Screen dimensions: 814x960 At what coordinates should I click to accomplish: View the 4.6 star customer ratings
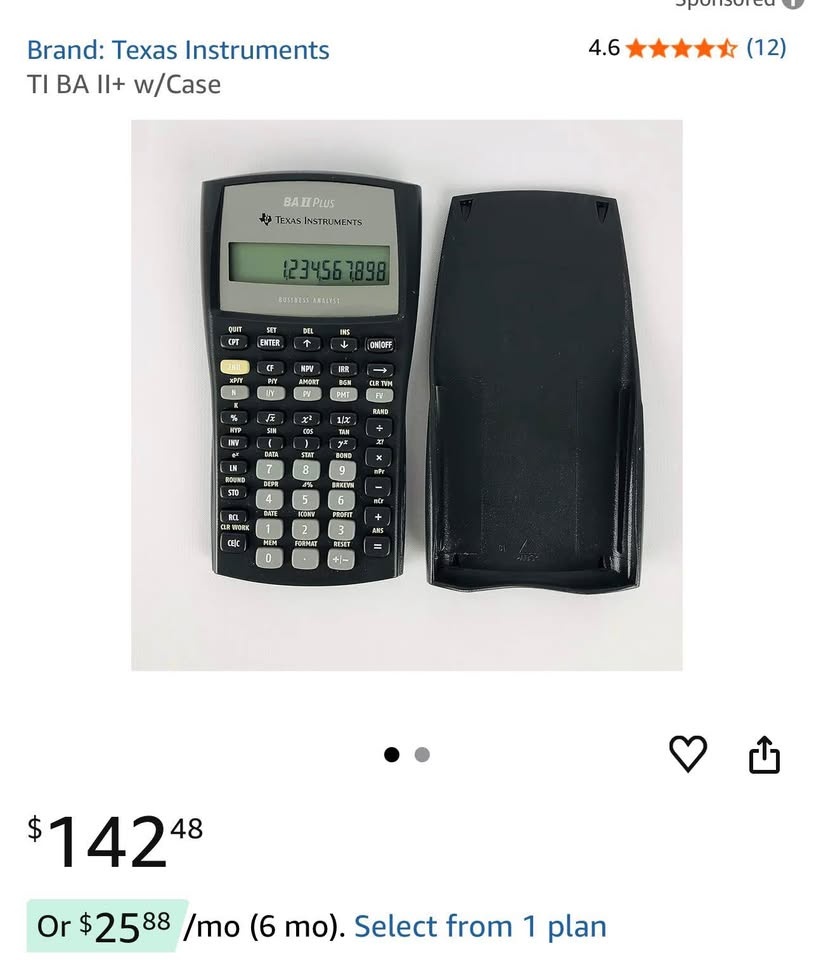[x=687, y=48]
